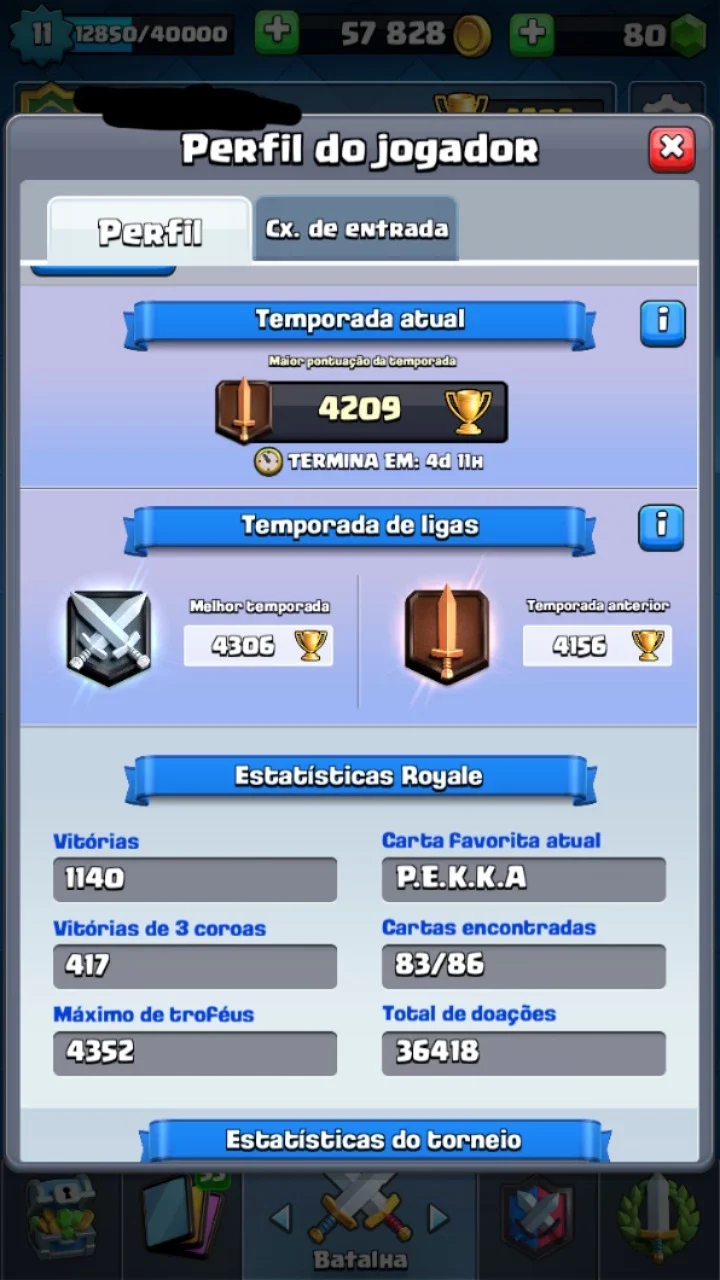The image size is (720, 1280).
Task: Add more gems with the plus button
Action: point(532,33)
